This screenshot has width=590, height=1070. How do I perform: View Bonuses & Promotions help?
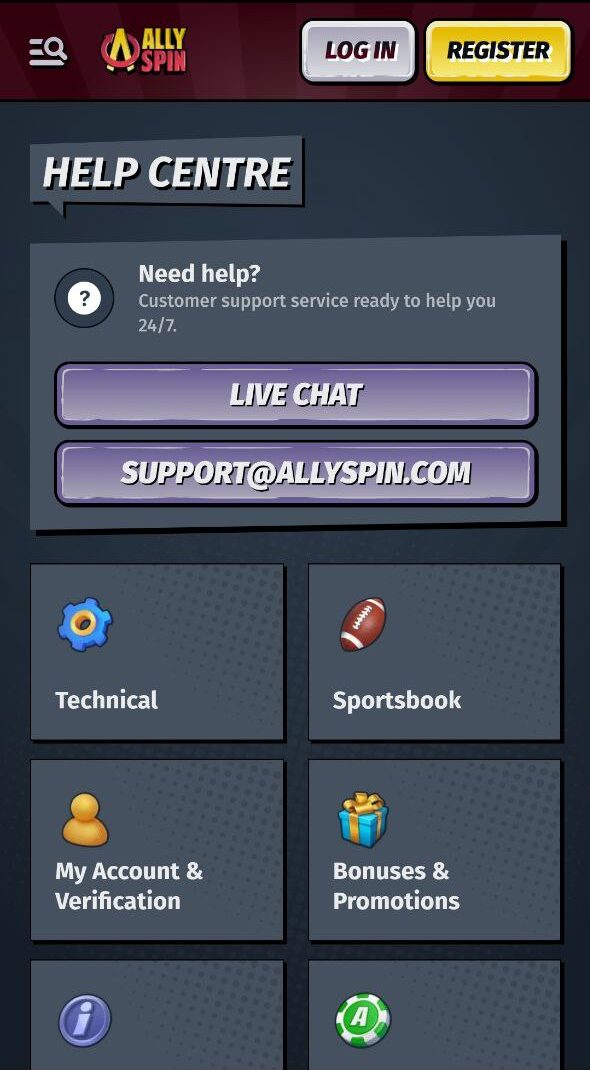pos(434,850)
